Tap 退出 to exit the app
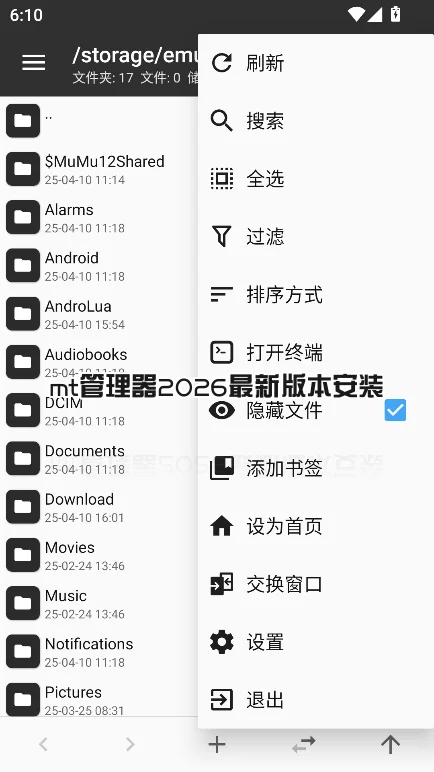 coord(316,700)
